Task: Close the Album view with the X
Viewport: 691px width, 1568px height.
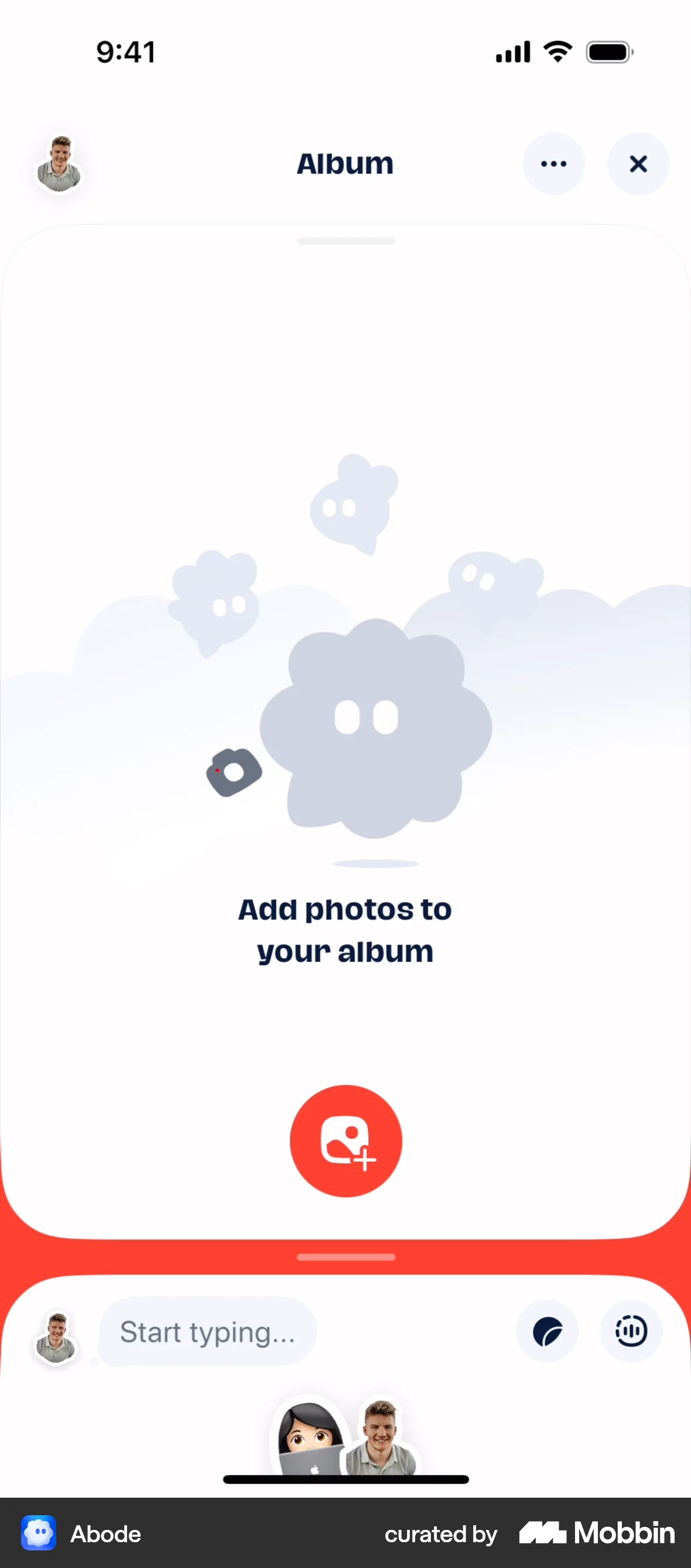Action: coord(638,164)
